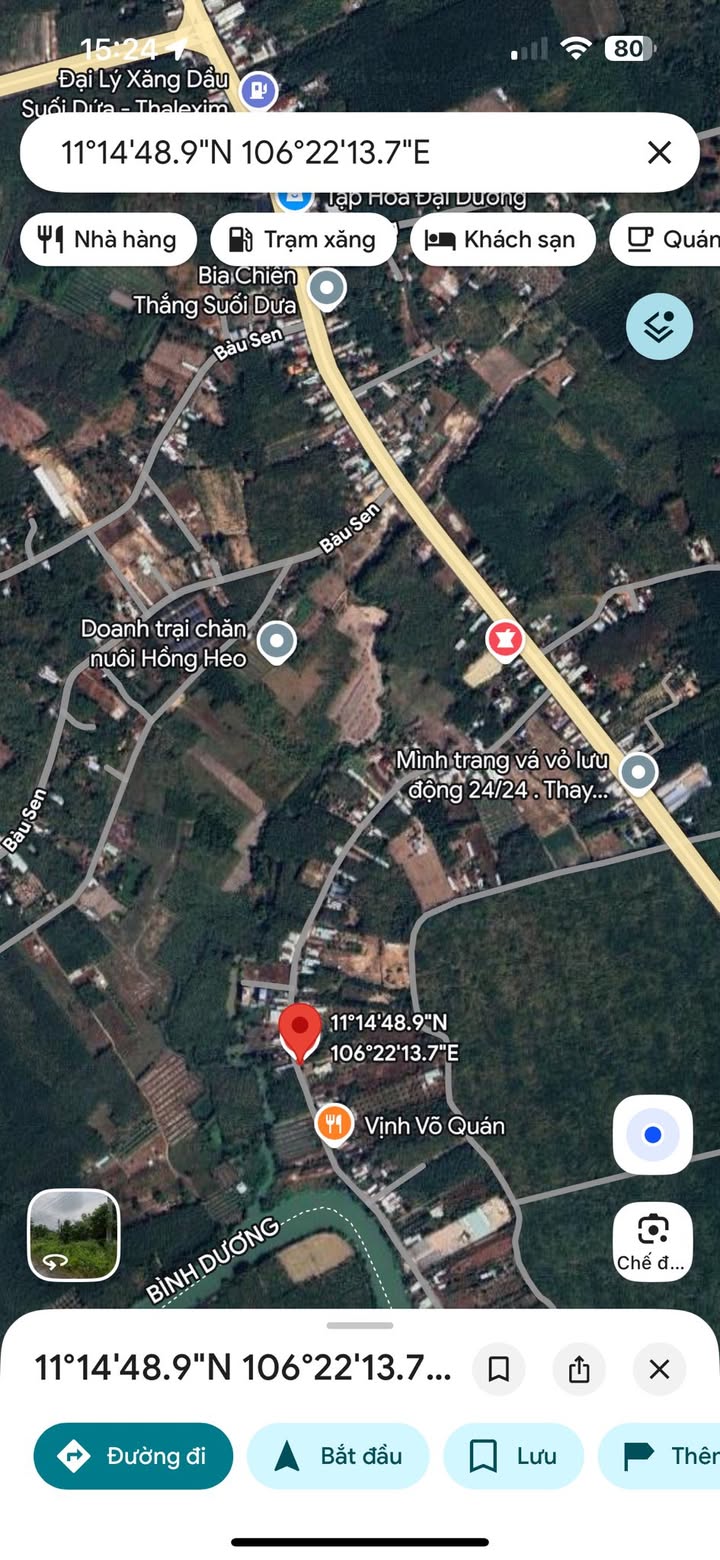This screenshot has height=1560, width=720.
Task: Open the Street View thumbnail
Action: pos(74,1235)
